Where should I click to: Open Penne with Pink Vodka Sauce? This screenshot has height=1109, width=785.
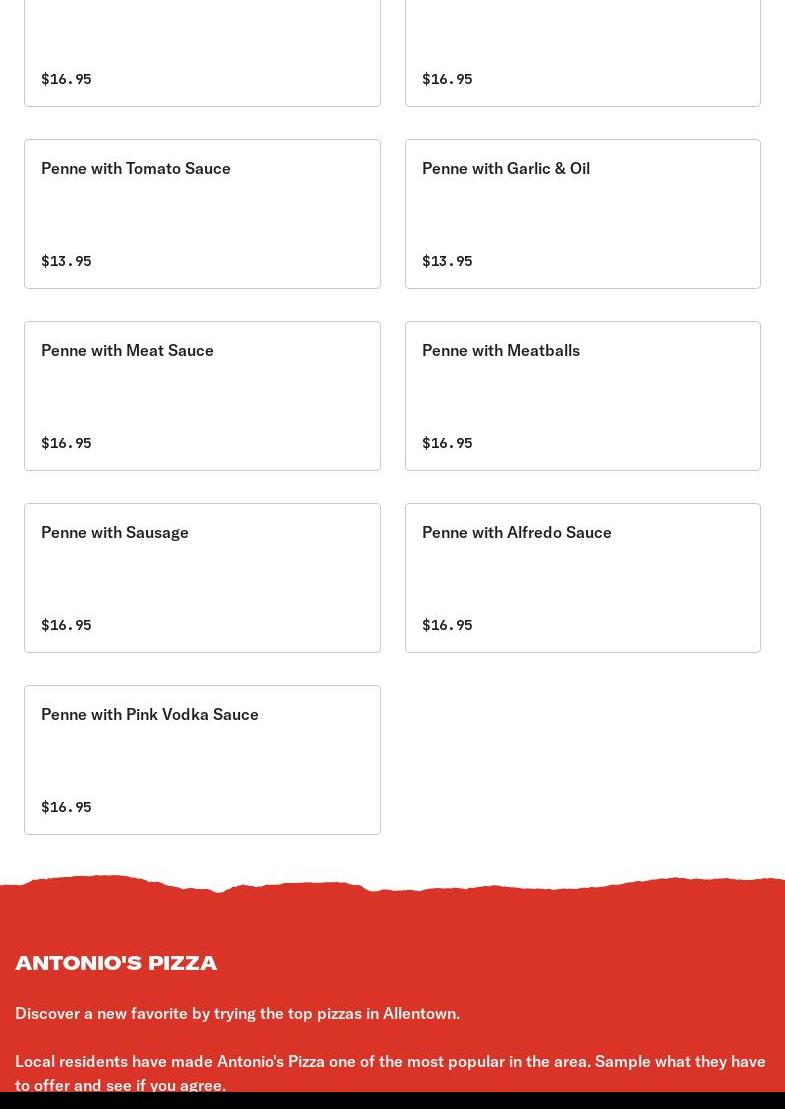tap(202, 759)
